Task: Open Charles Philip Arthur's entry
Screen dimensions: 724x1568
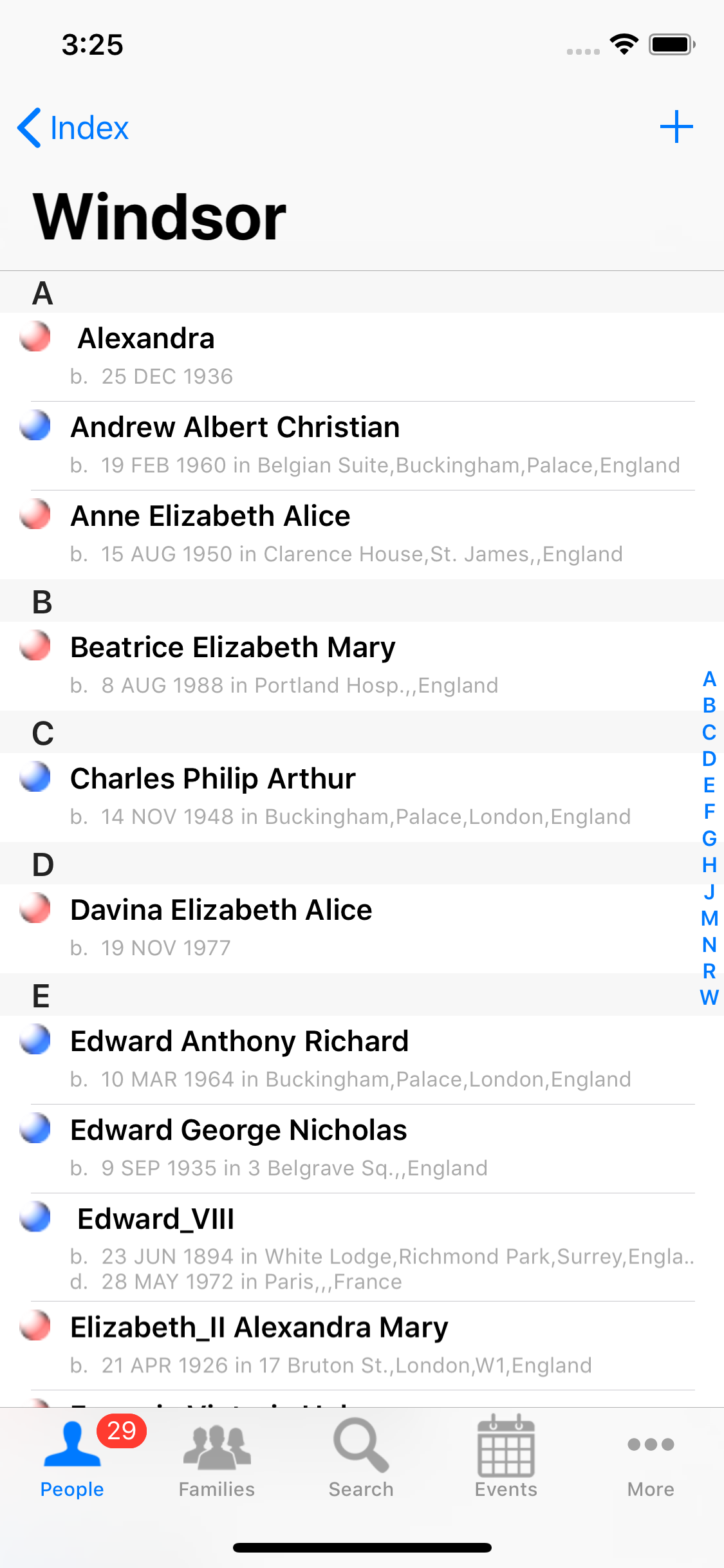Action: pyautogui.click(x=360, y=797)
